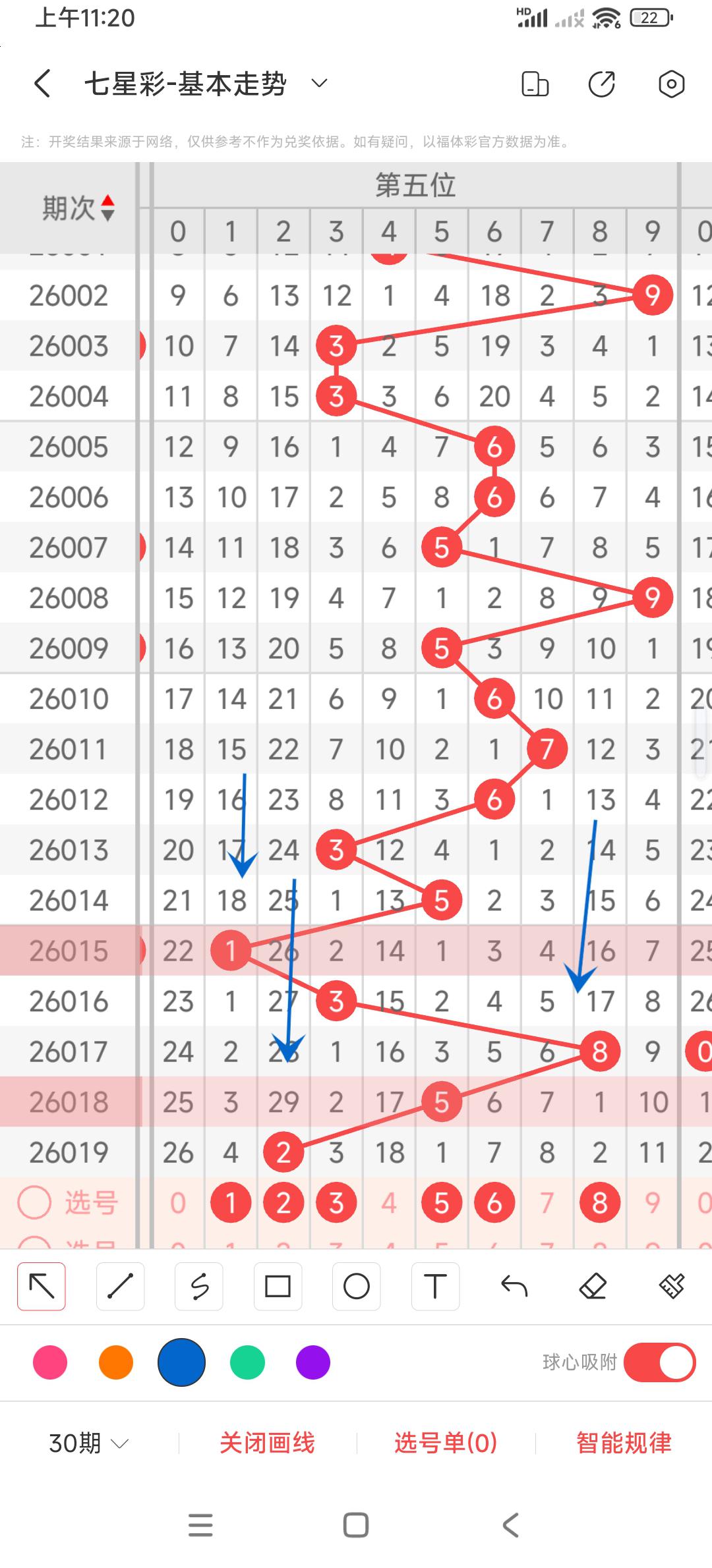This screenshot has height=1568, width=712.
Task: Pick the rectangle shape tool
Action: 278,1286
